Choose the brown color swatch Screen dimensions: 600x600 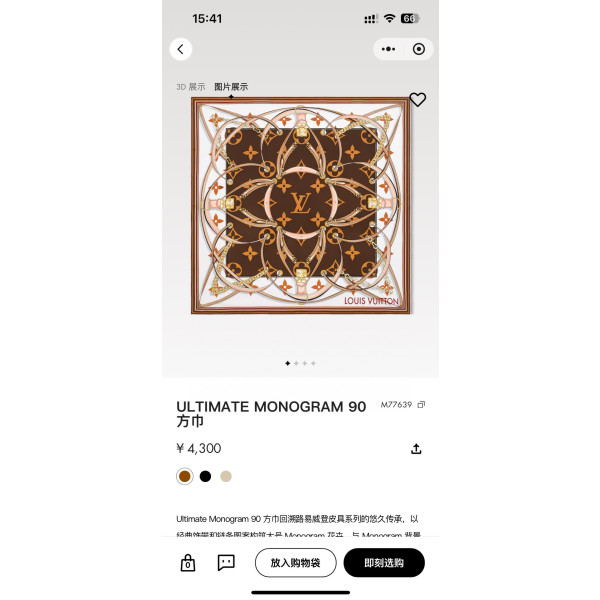[x=184, y=476]
